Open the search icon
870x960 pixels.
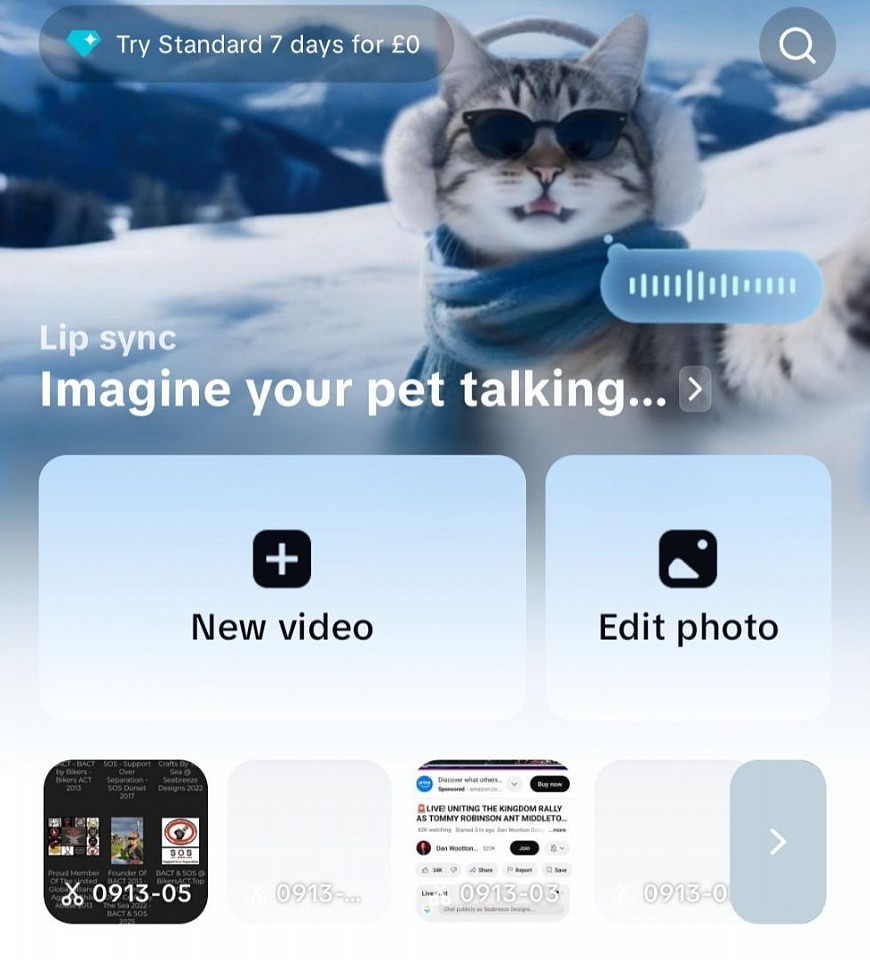pyautogui.click(x=796, y=44)
